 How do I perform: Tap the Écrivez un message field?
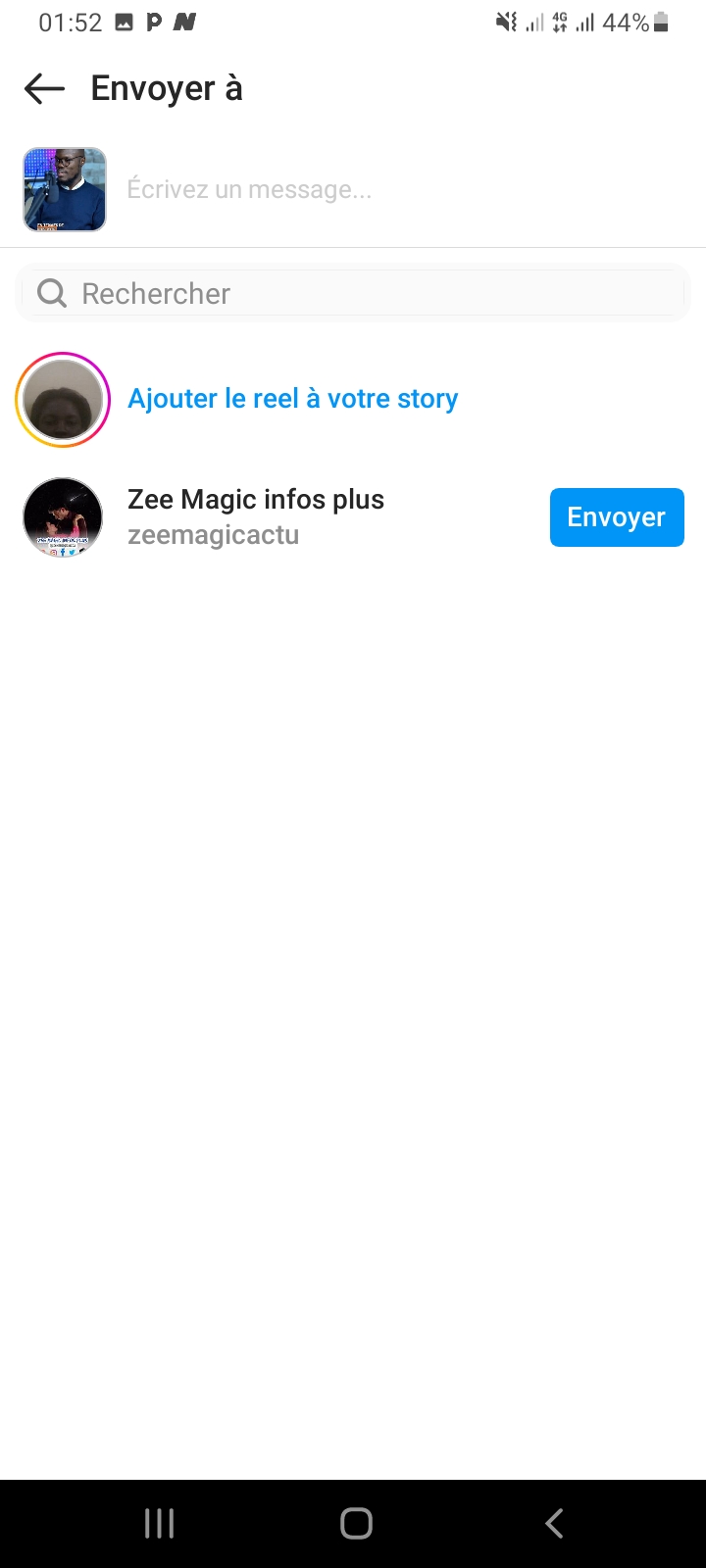[x=402, y=189]
